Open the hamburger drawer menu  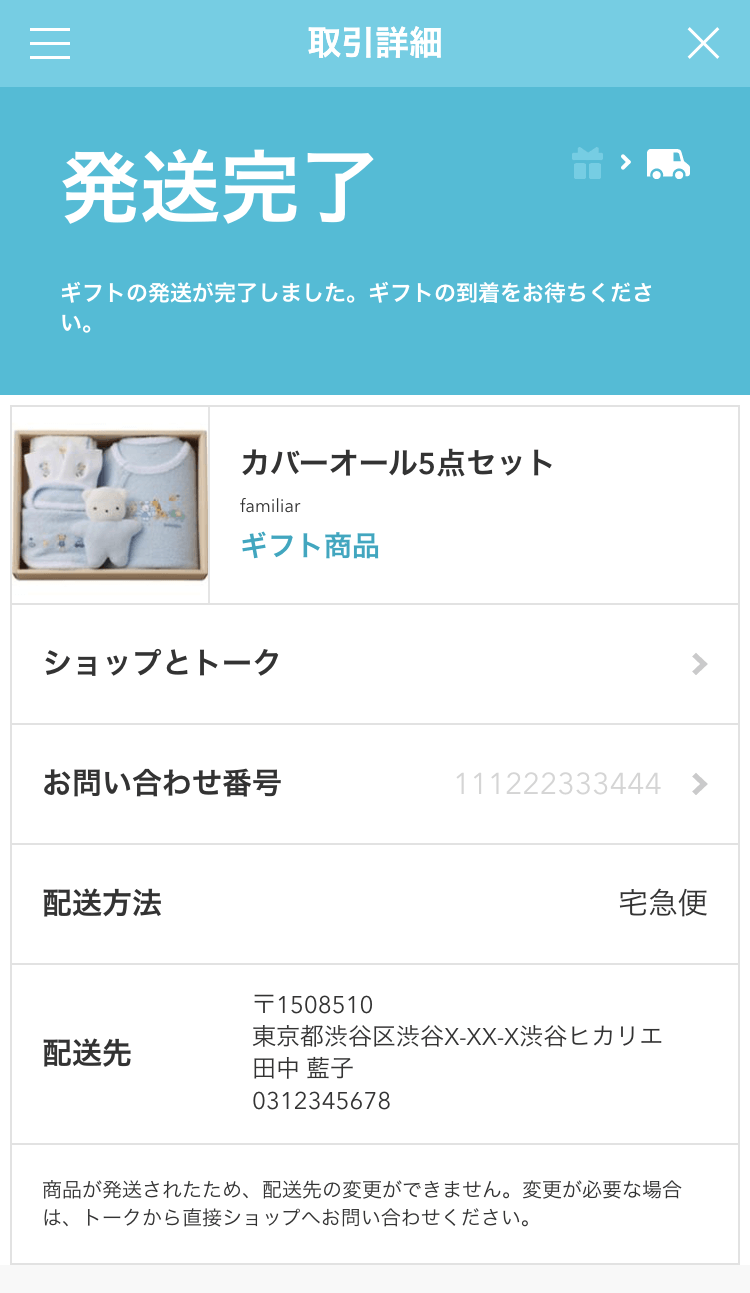pos(50,44)
